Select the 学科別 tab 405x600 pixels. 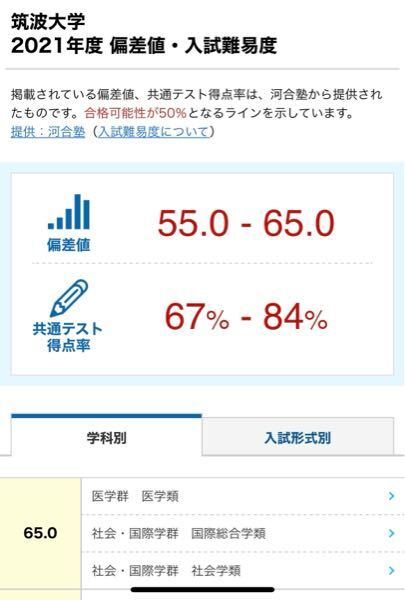(x=106, y=437)
